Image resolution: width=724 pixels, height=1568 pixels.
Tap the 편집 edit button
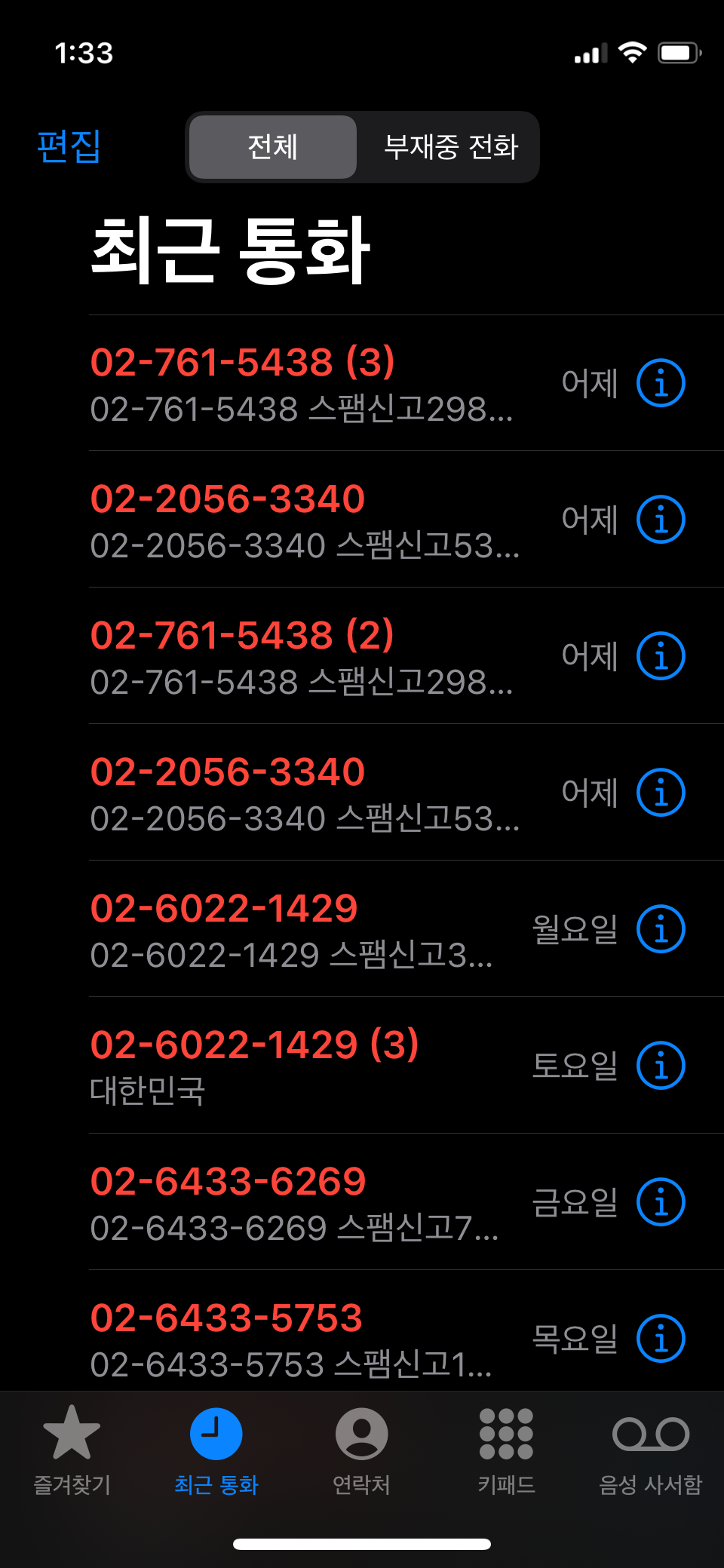[69, 146]
